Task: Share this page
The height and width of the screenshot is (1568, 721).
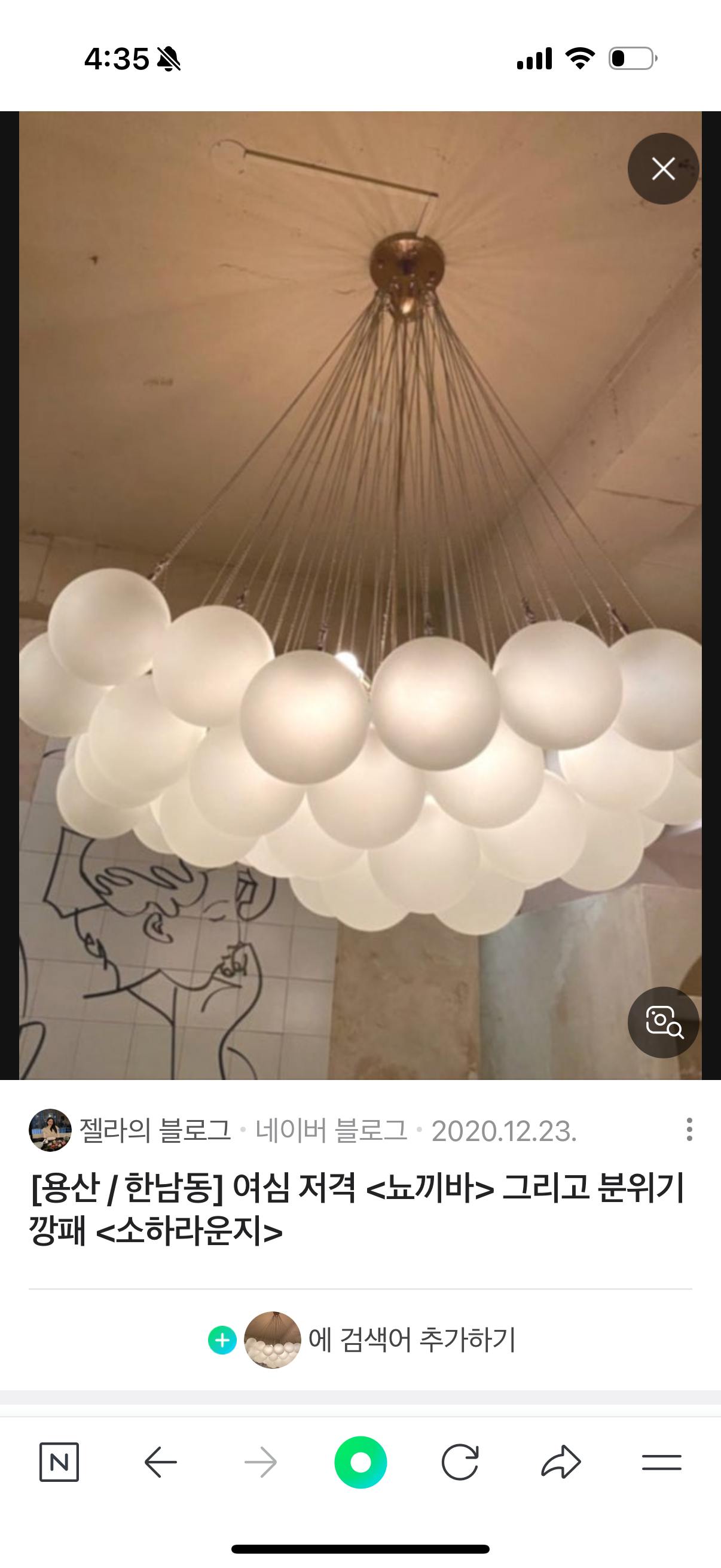Action: point(560,1462)
